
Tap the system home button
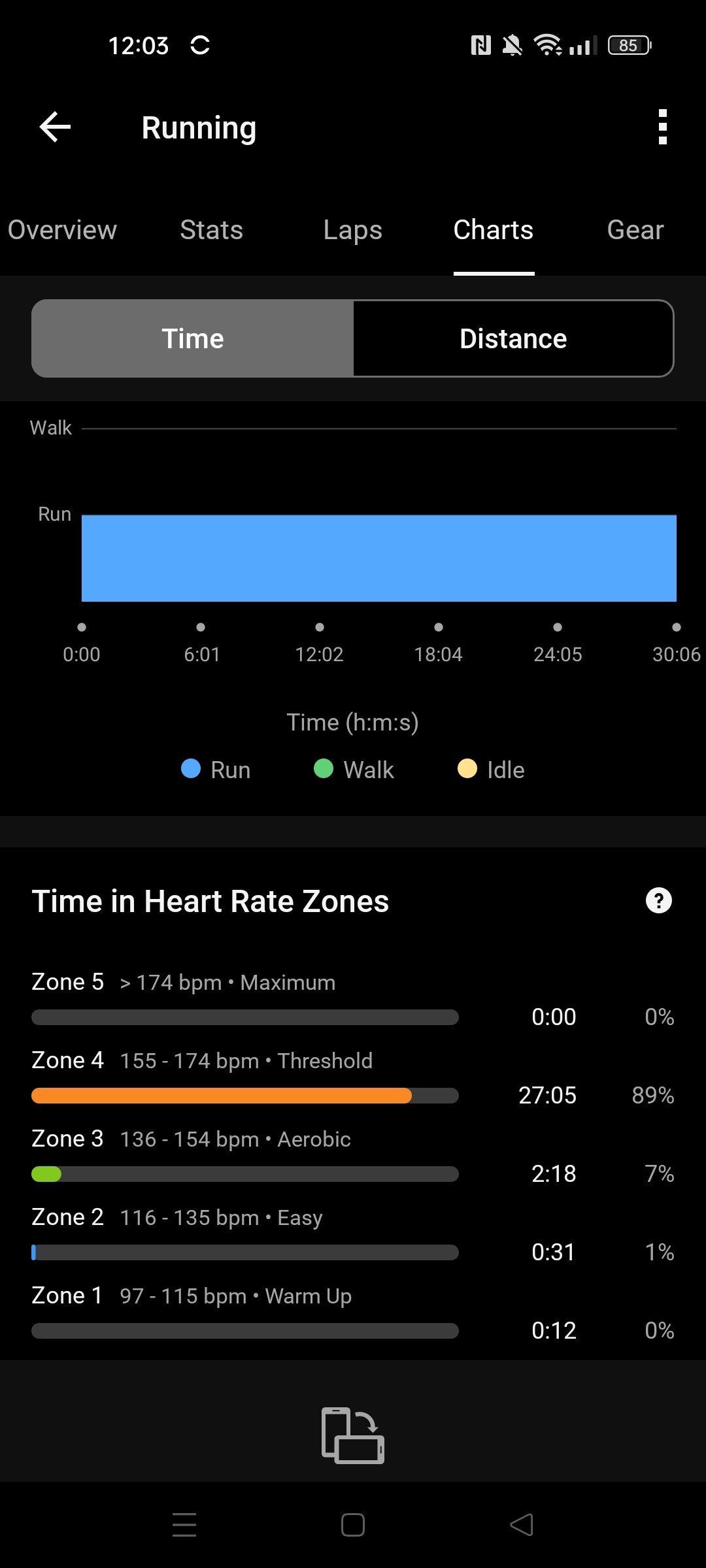(x=353, y=1525)
